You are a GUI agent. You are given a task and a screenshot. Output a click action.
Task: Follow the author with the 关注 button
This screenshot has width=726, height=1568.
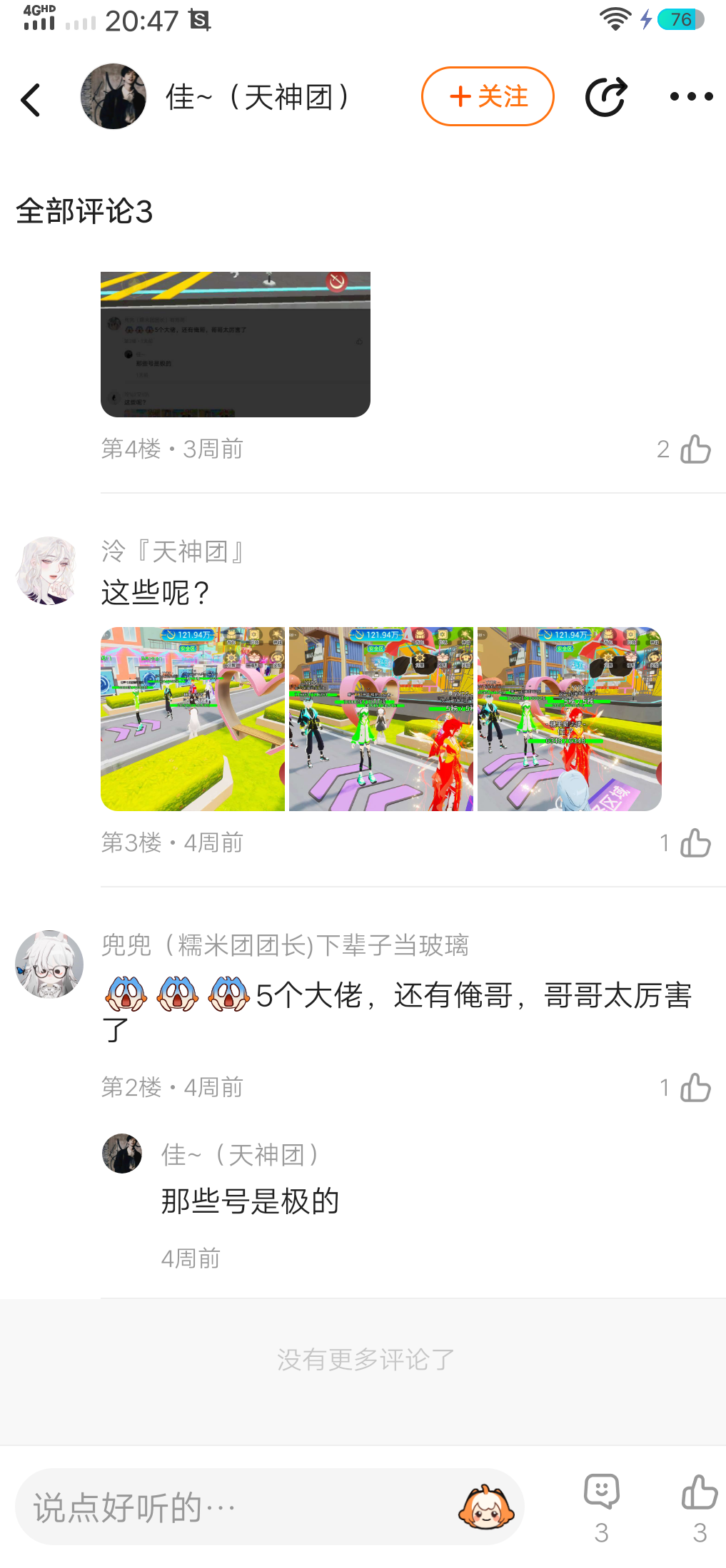(488, 96)
